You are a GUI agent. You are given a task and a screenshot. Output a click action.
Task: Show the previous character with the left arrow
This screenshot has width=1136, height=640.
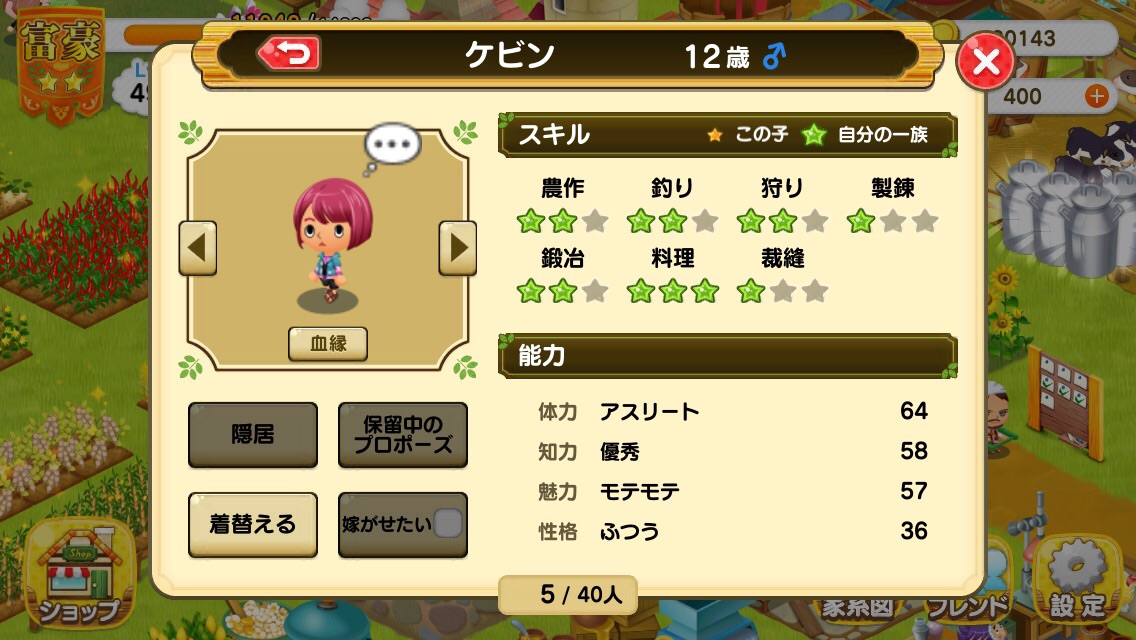198,248
